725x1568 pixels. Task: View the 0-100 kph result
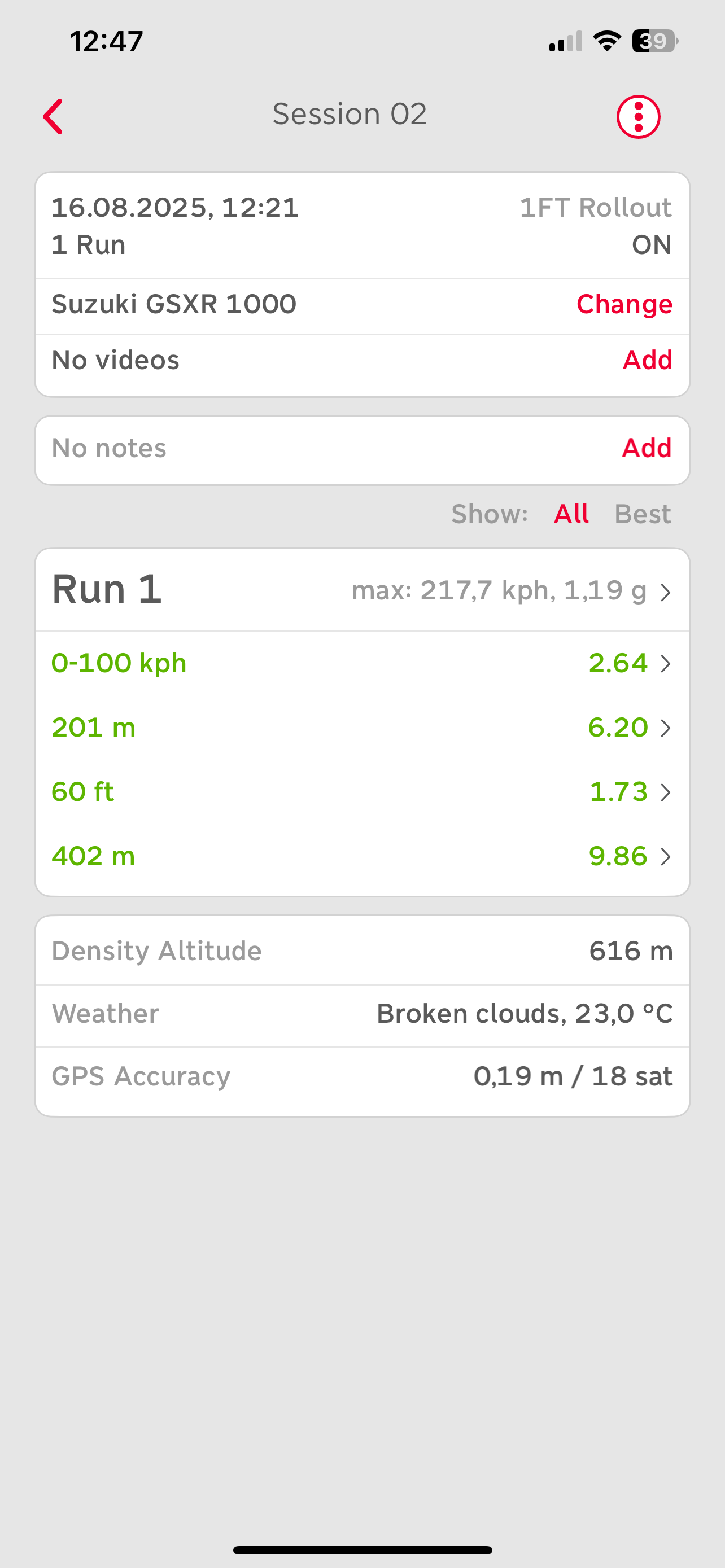[362, 663]
